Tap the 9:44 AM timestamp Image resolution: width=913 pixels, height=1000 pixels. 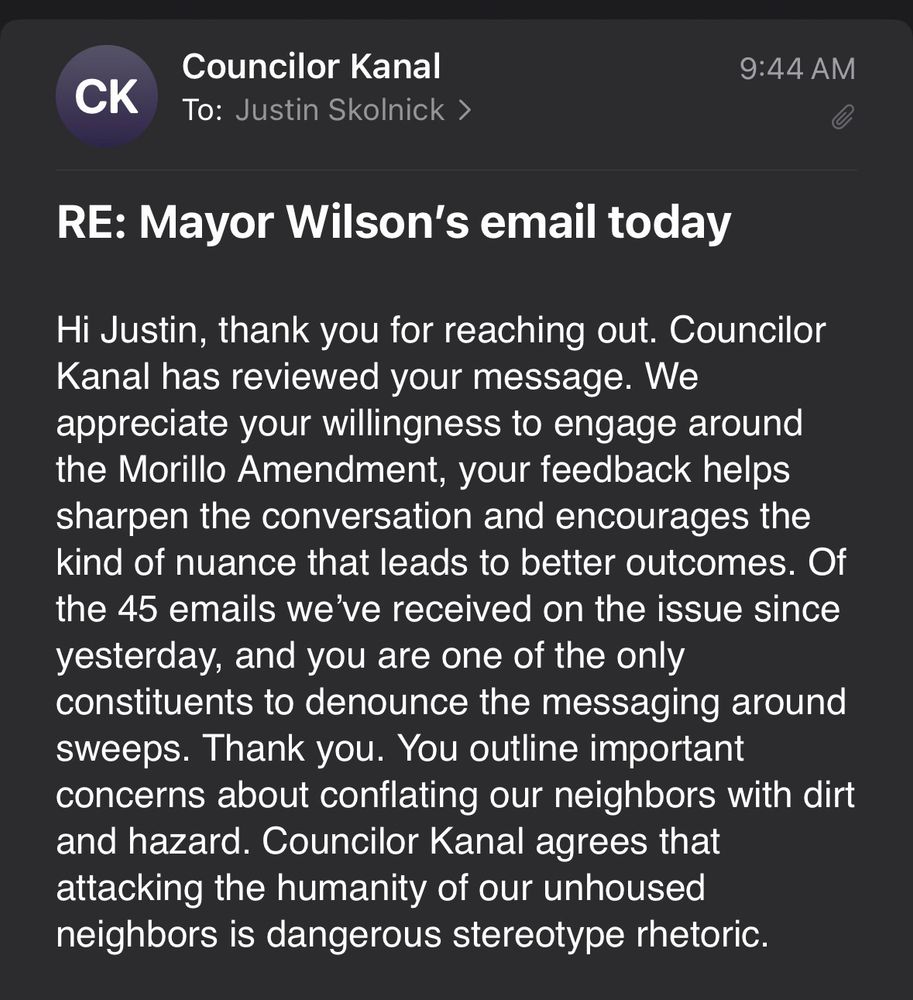click(798, 68)
